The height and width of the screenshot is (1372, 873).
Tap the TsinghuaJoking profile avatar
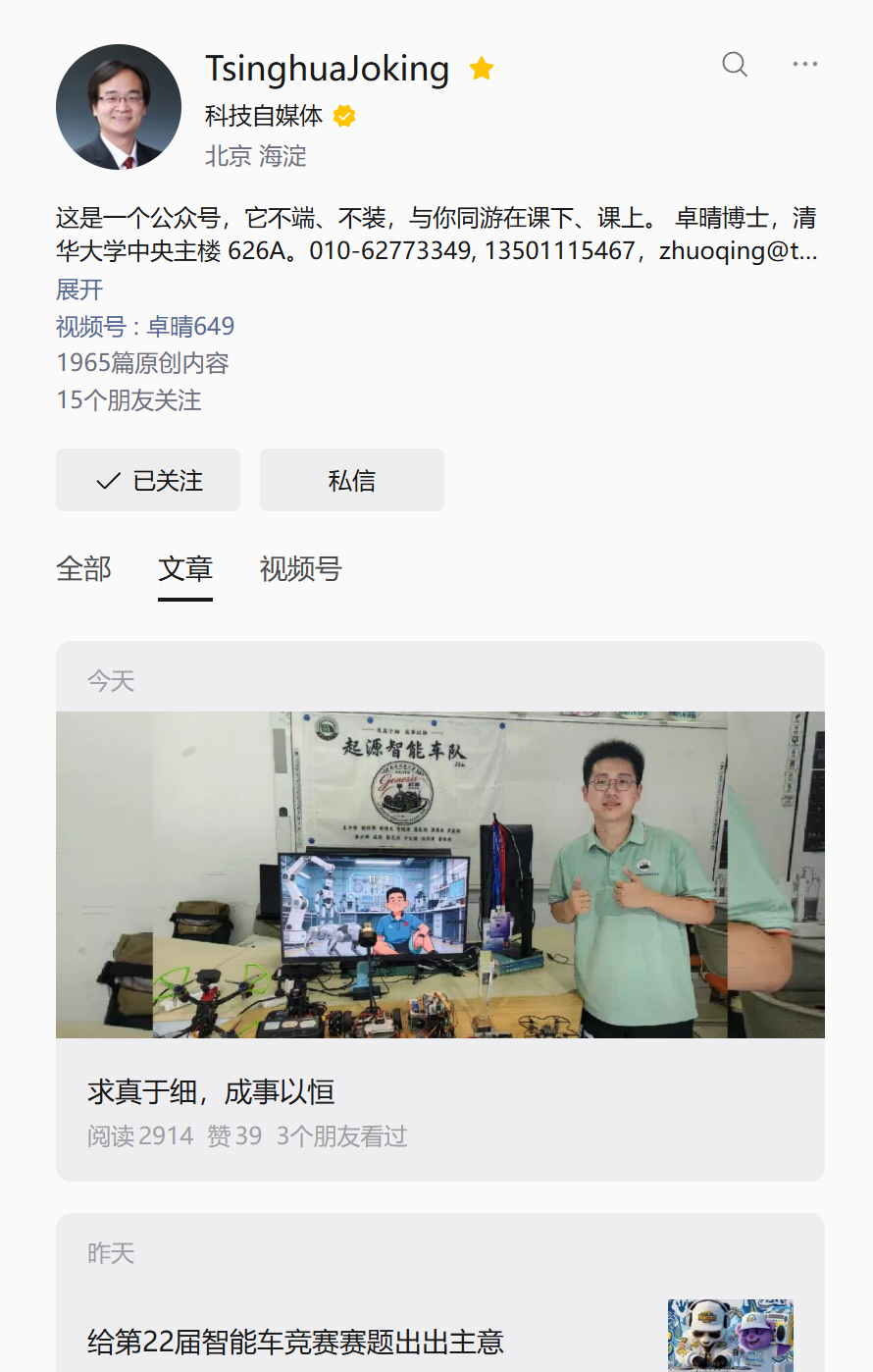(x=119, y=107)
